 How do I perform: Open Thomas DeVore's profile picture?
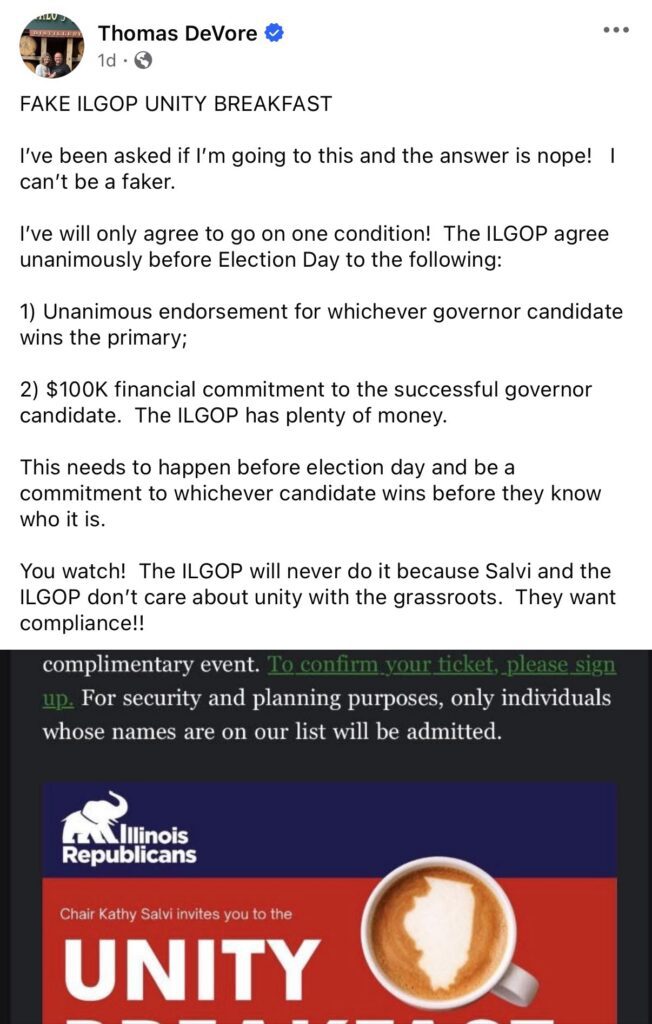(x=52, y=46)
